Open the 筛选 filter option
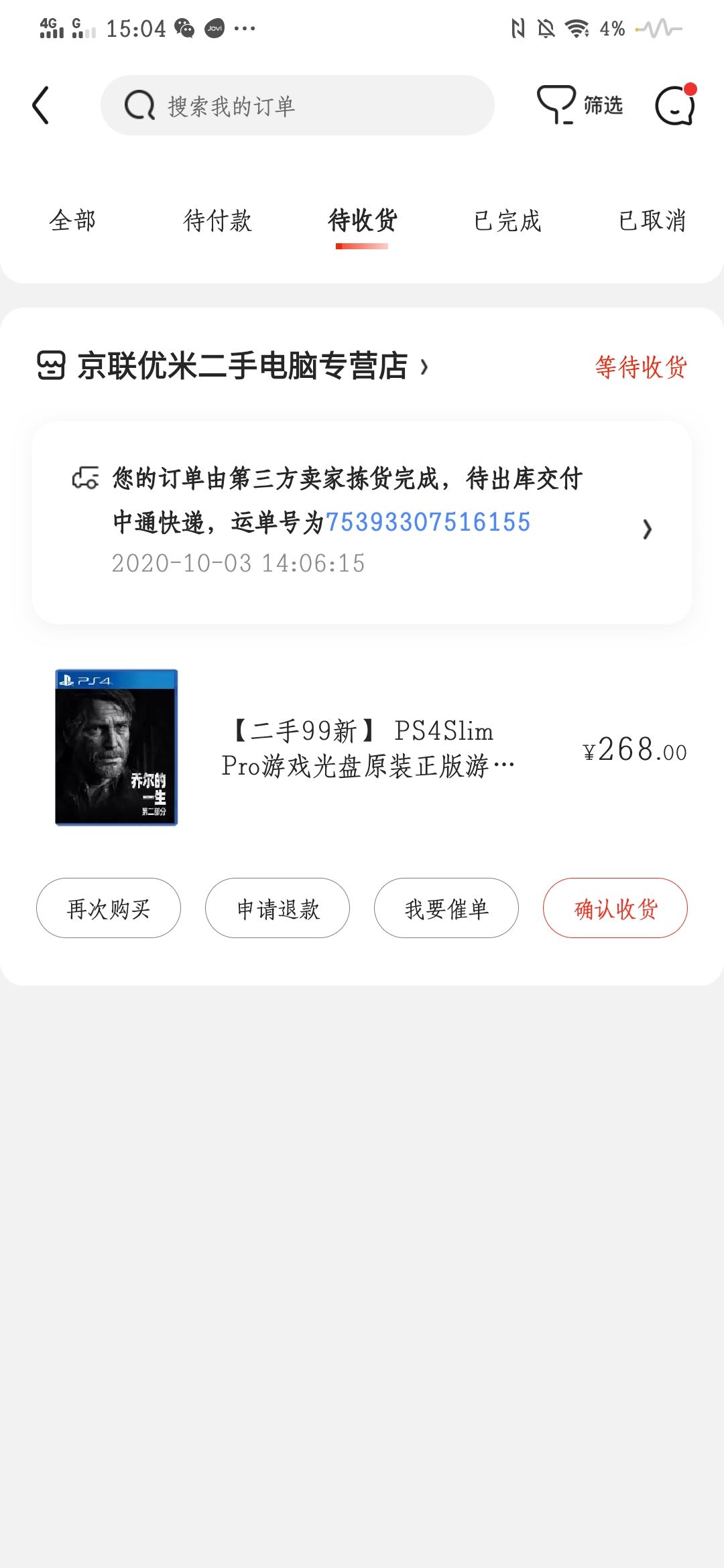 coord(581,105)
